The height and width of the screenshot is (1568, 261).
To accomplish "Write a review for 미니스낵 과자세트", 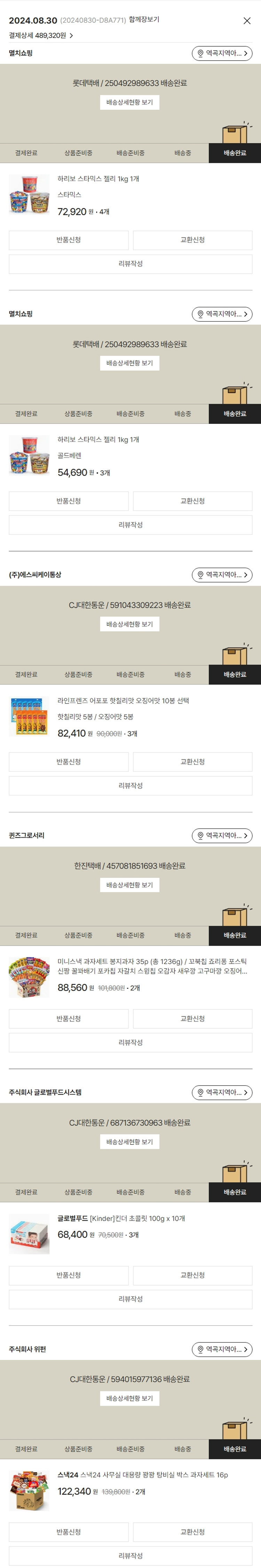I will pyautogui.click(x=130, y=1042).
